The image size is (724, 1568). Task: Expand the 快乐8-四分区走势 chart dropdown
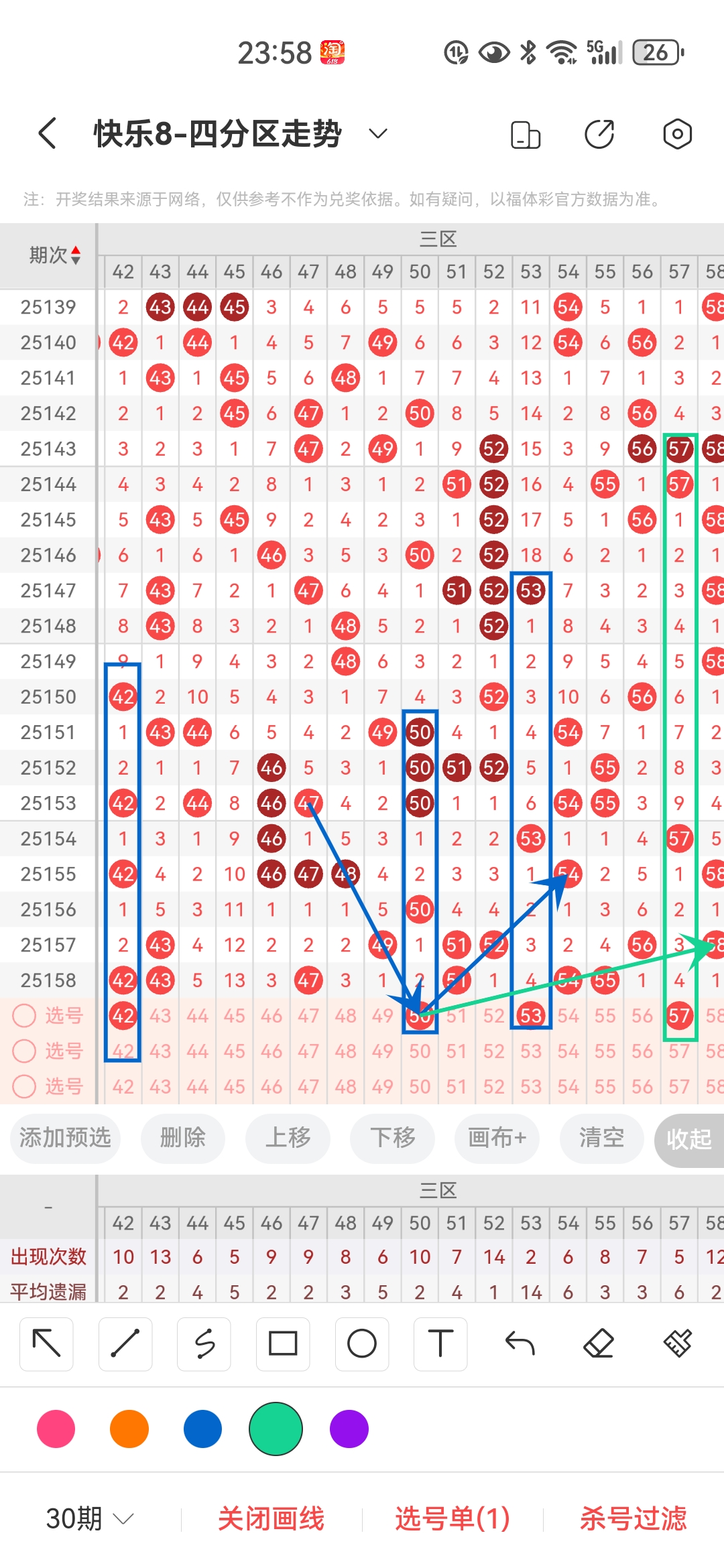(378, 133)
